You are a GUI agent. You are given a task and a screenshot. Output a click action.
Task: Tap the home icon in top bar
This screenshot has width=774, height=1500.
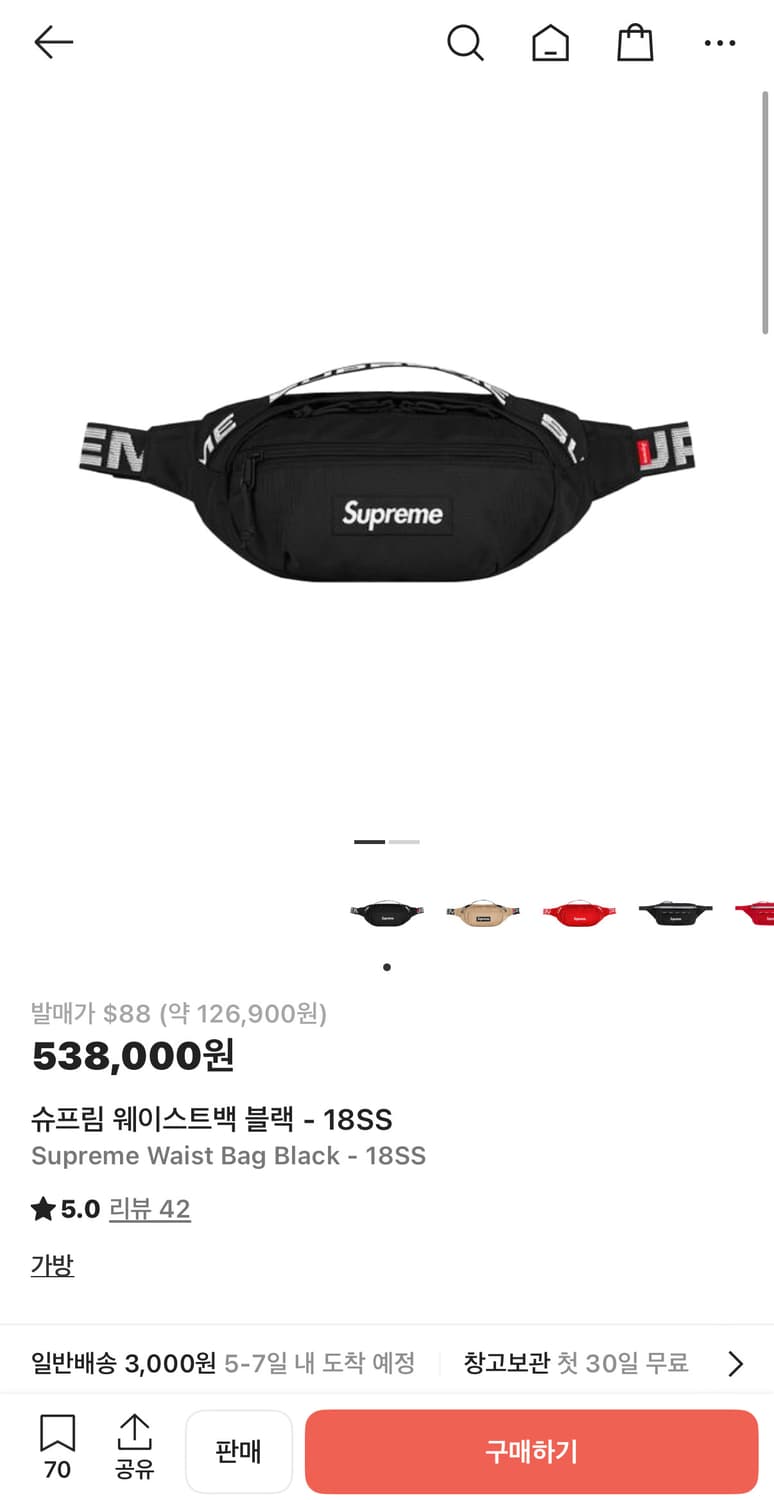point(550,43)
